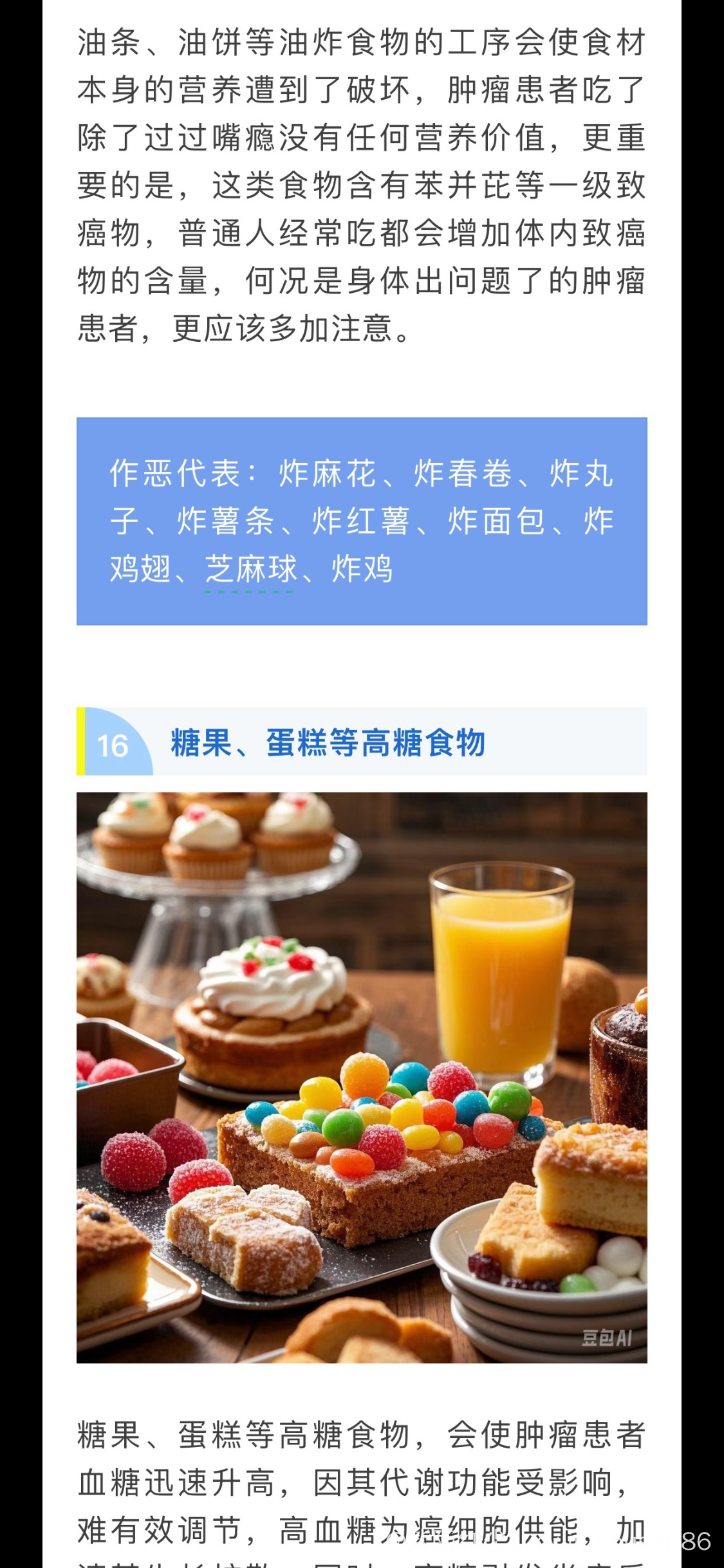Tap the underlined 芝麻球 keyword link
Image resolution: width=724 pixels, height=1568 pixels.
(x=250, y=570)
